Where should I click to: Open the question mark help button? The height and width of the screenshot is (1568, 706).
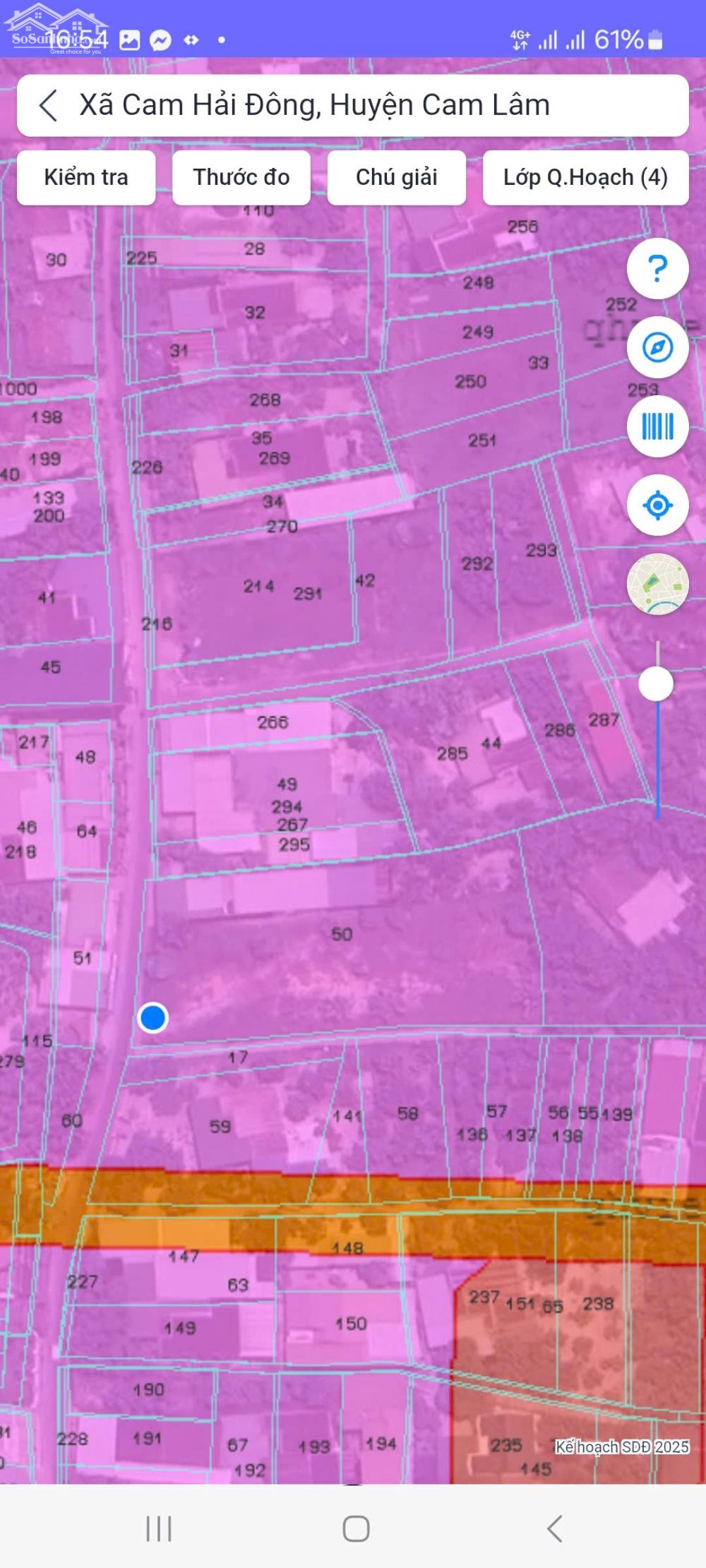pyautogui.click(x=657, y=269)
